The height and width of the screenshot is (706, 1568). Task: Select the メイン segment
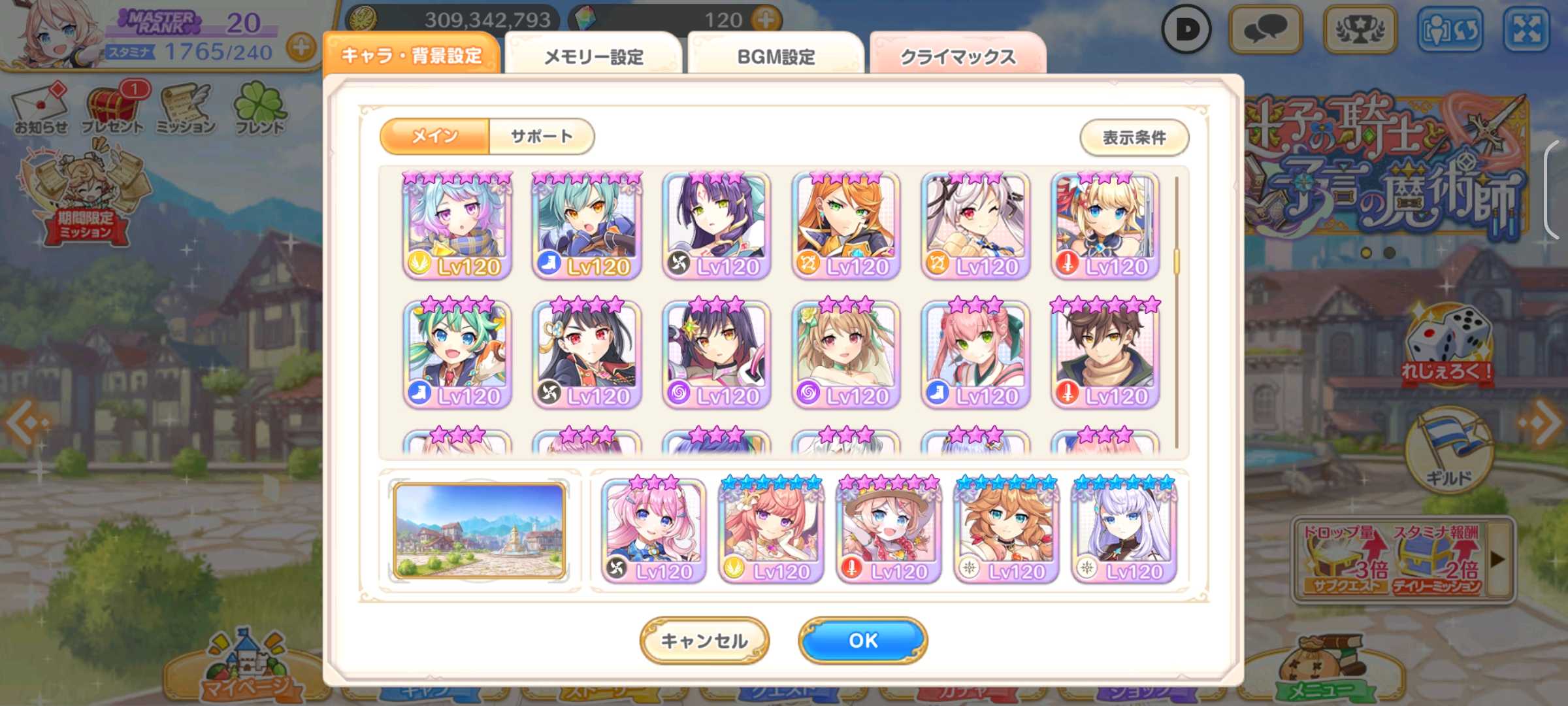tap(434, 136)
